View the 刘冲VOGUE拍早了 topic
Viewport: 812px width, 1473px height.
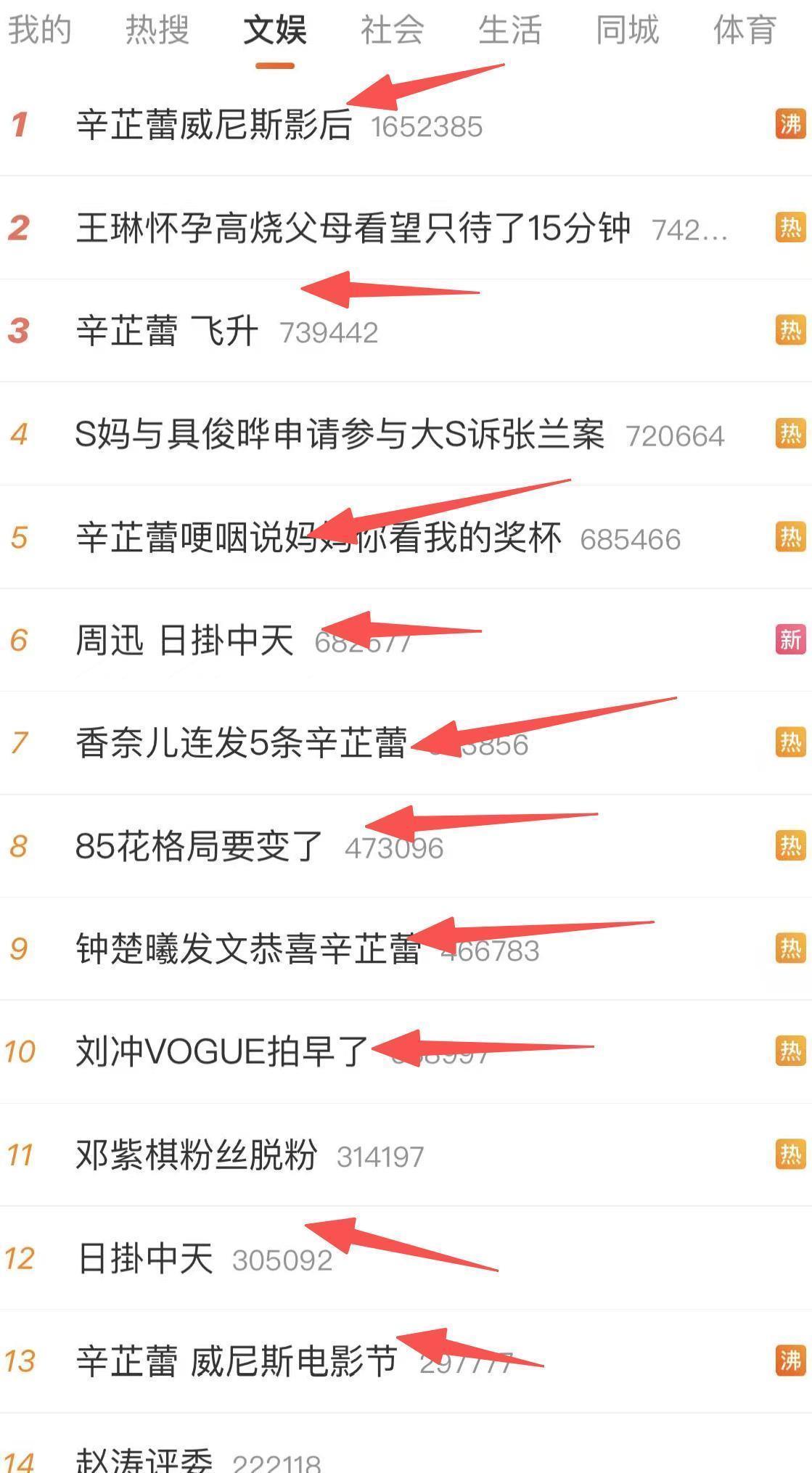point(222,1052)
